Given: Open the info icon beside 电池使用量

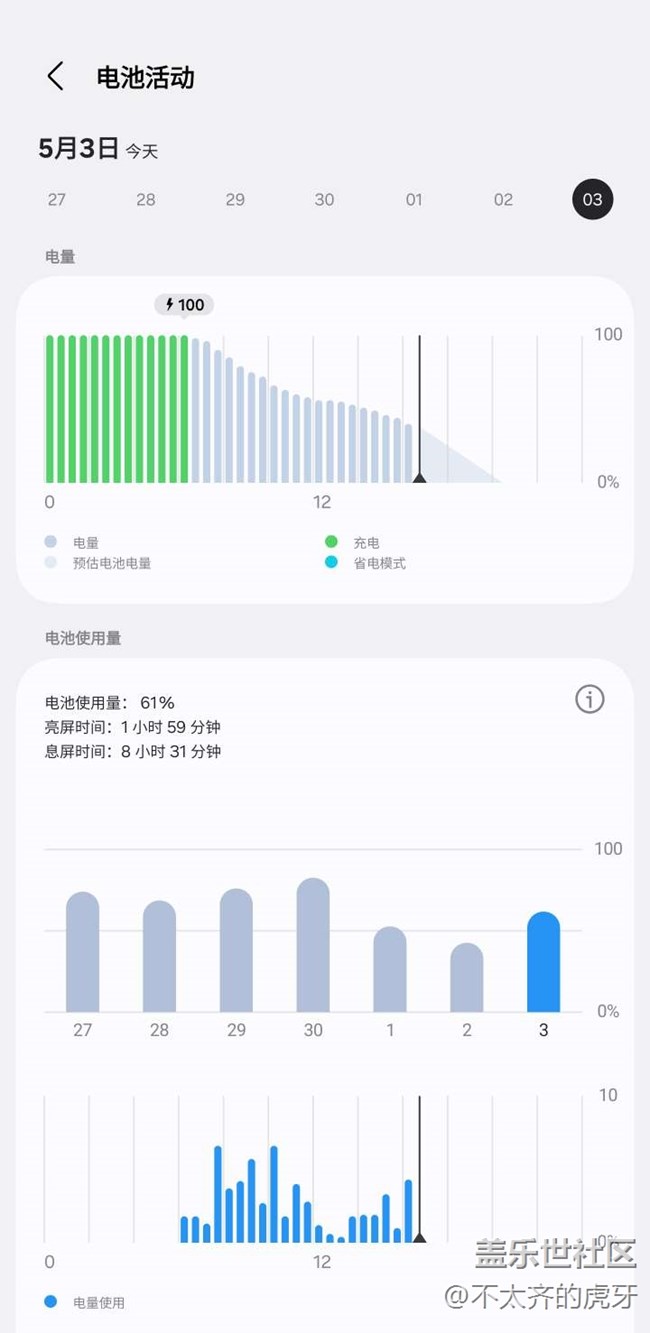Looking at the screenshot, I should (590, 699).
